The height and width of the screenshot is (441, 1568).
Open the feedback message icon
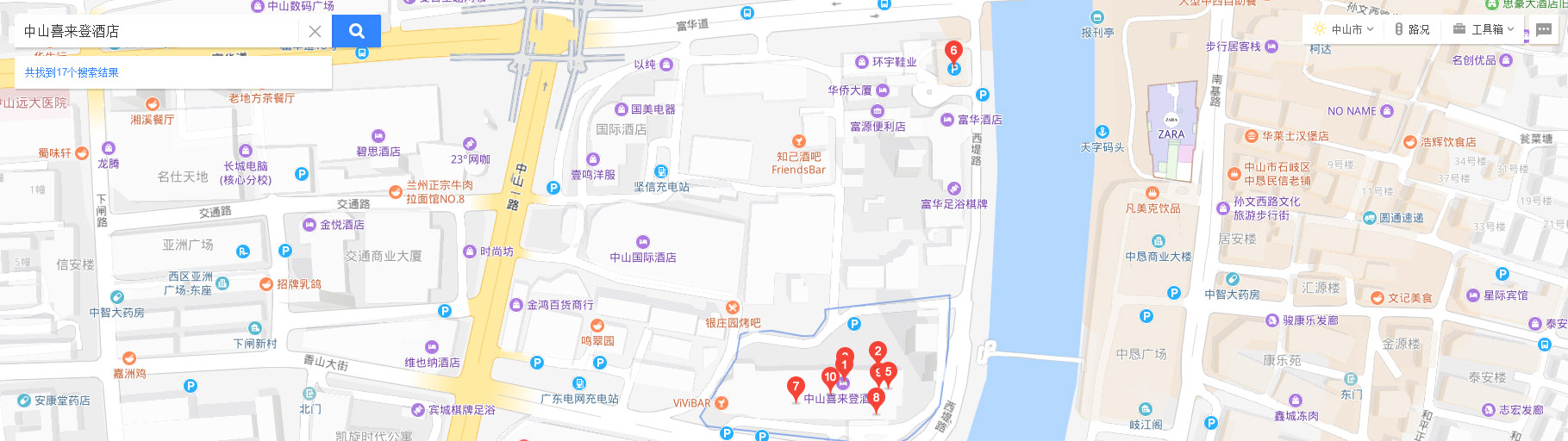click(x=1543, y=29)
